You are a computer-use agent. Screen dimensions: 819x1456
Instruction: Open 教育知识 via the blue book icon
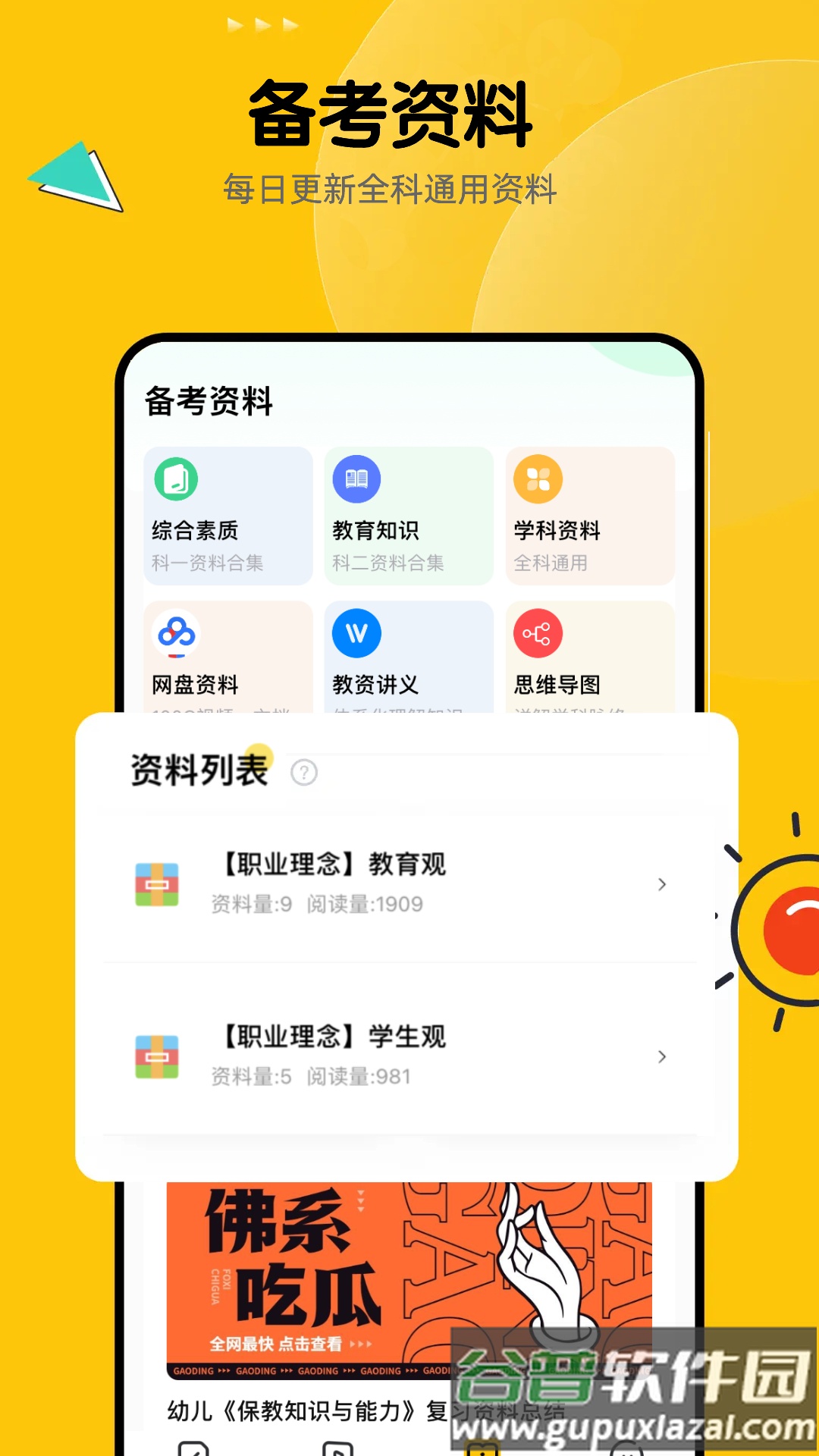(357, 479)
